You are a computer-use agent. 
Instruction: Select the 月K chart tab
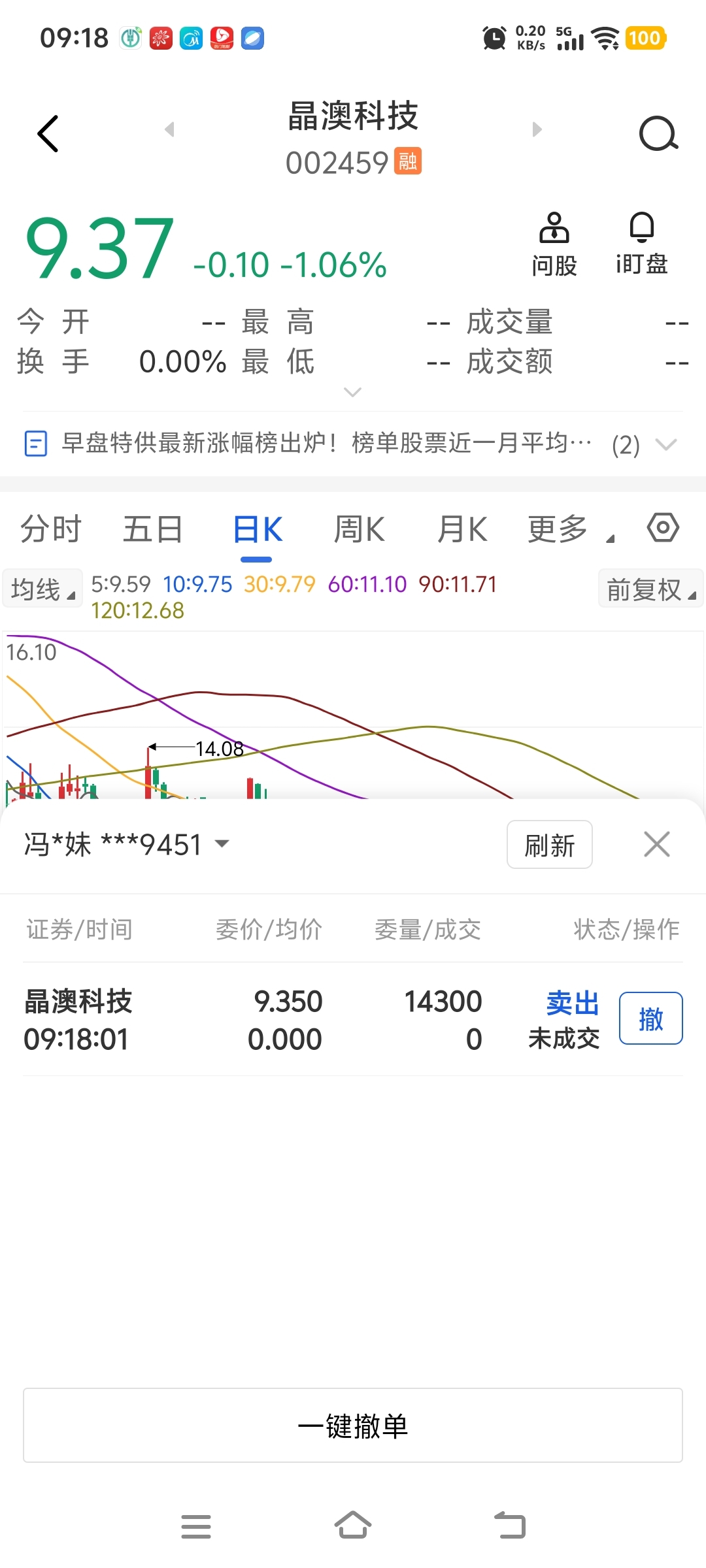(463, 529)
